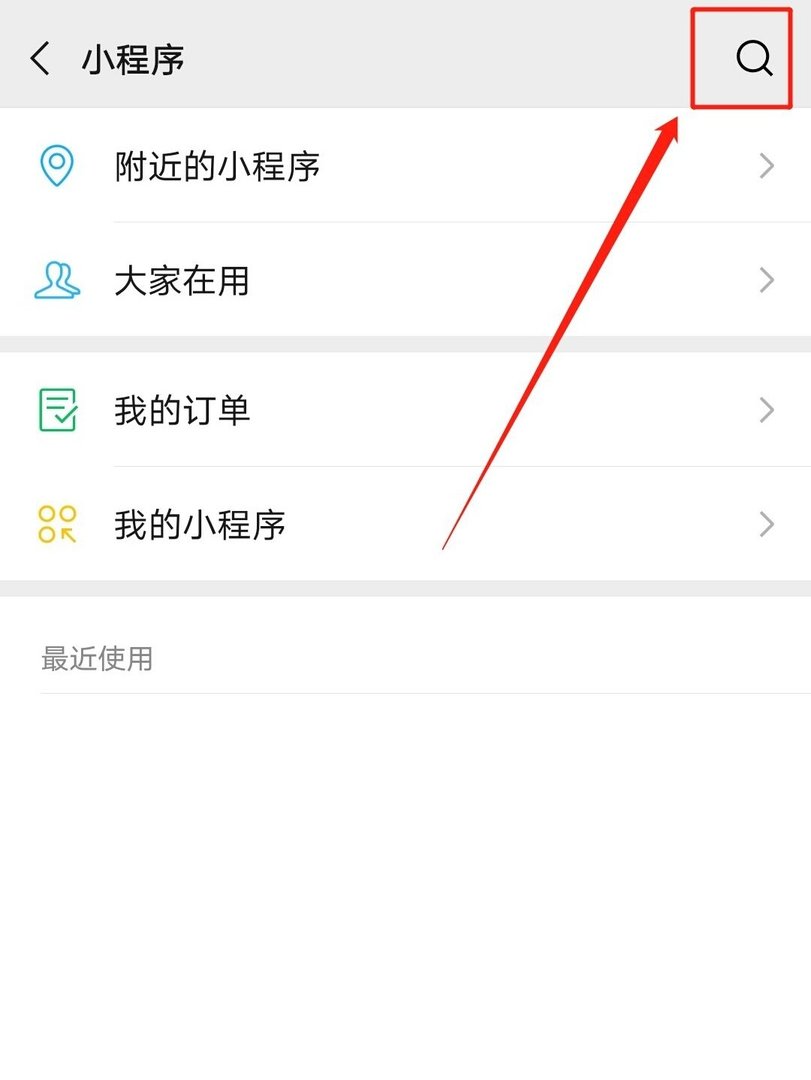Tap the checklist icon next to 我的订单
This screenshot has width=811, height=1080.
[57, 410]
